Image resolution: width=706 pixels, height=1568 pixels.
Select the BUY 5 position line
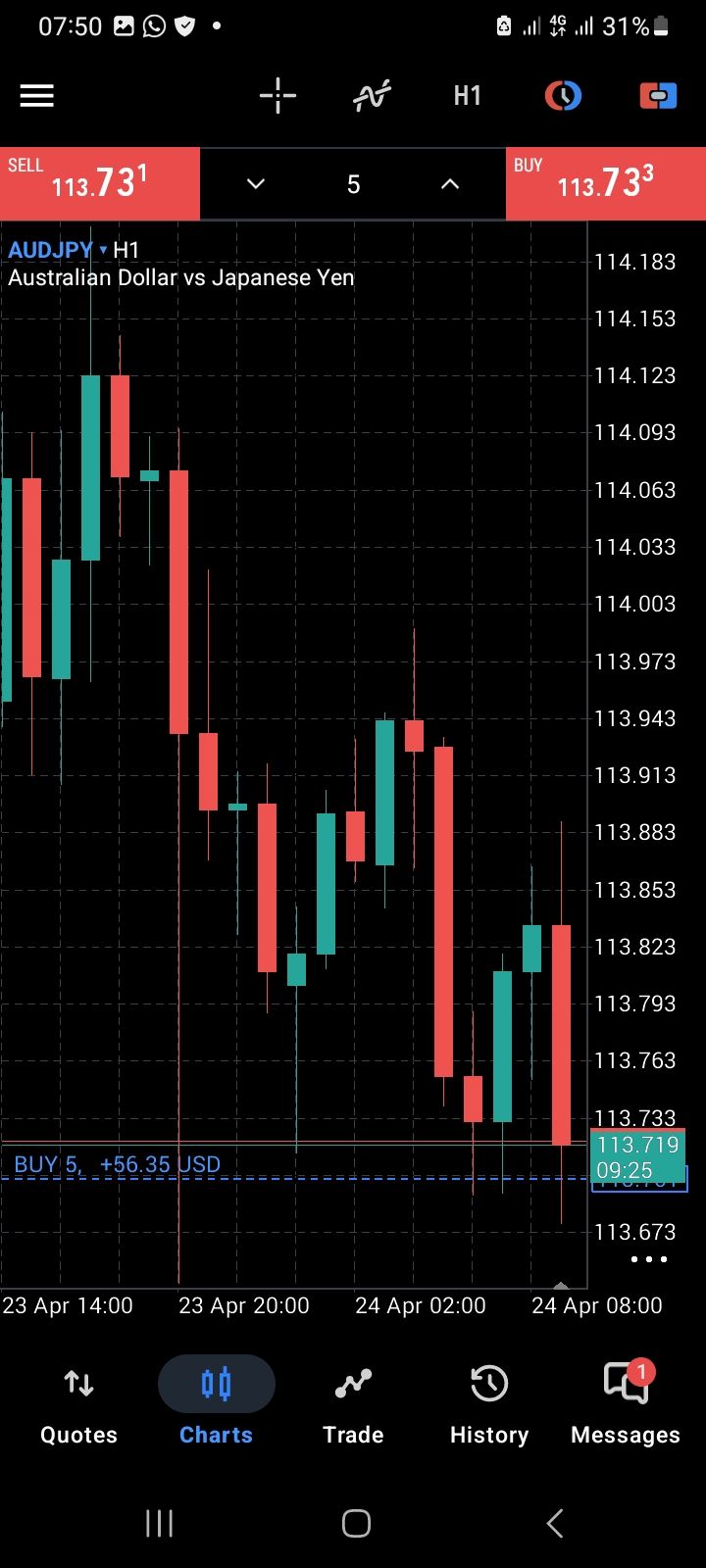tap(118, 1165)
